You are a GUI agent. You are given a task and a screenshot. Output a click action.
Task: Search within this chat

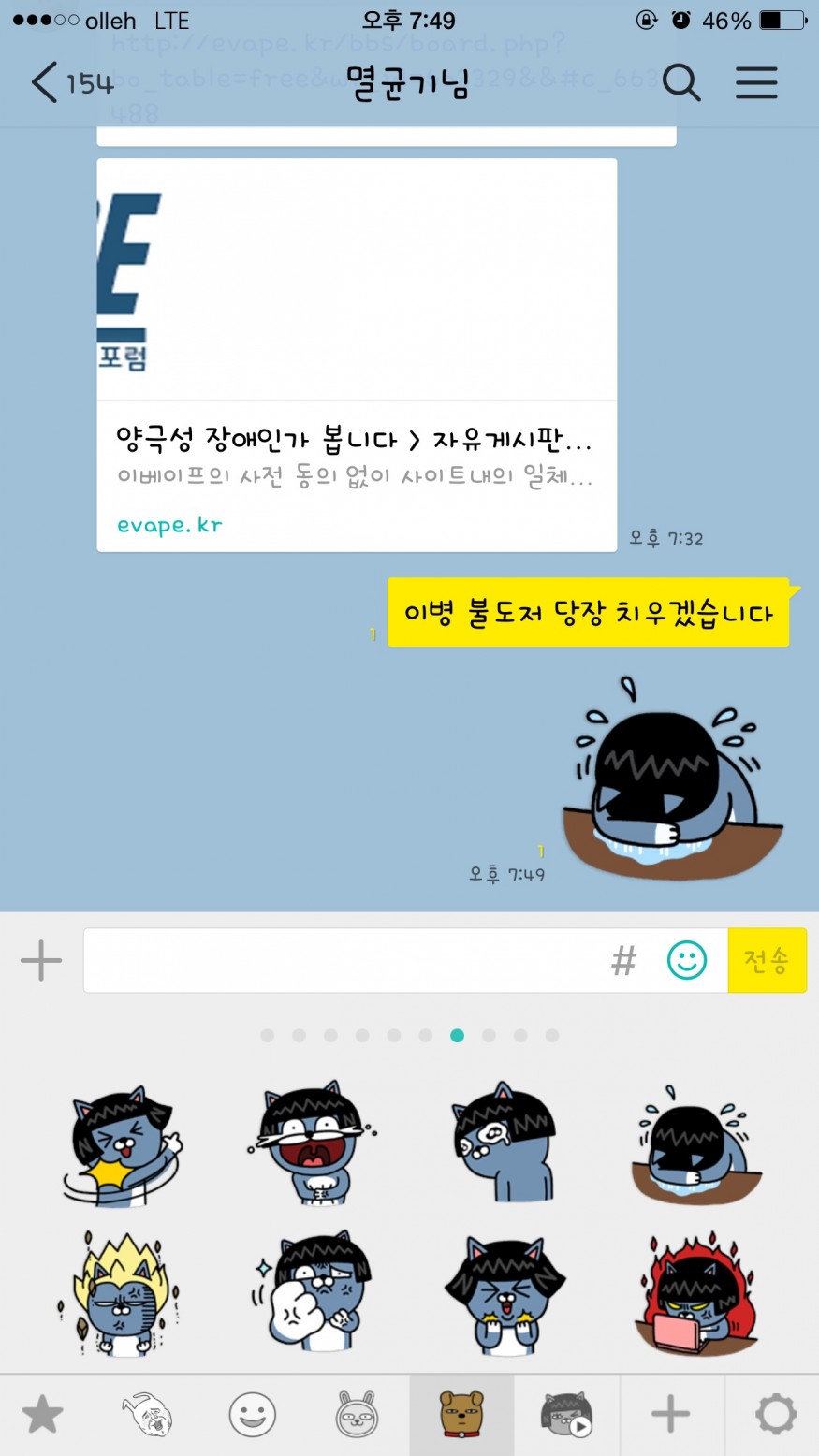(x=681, y=83)
